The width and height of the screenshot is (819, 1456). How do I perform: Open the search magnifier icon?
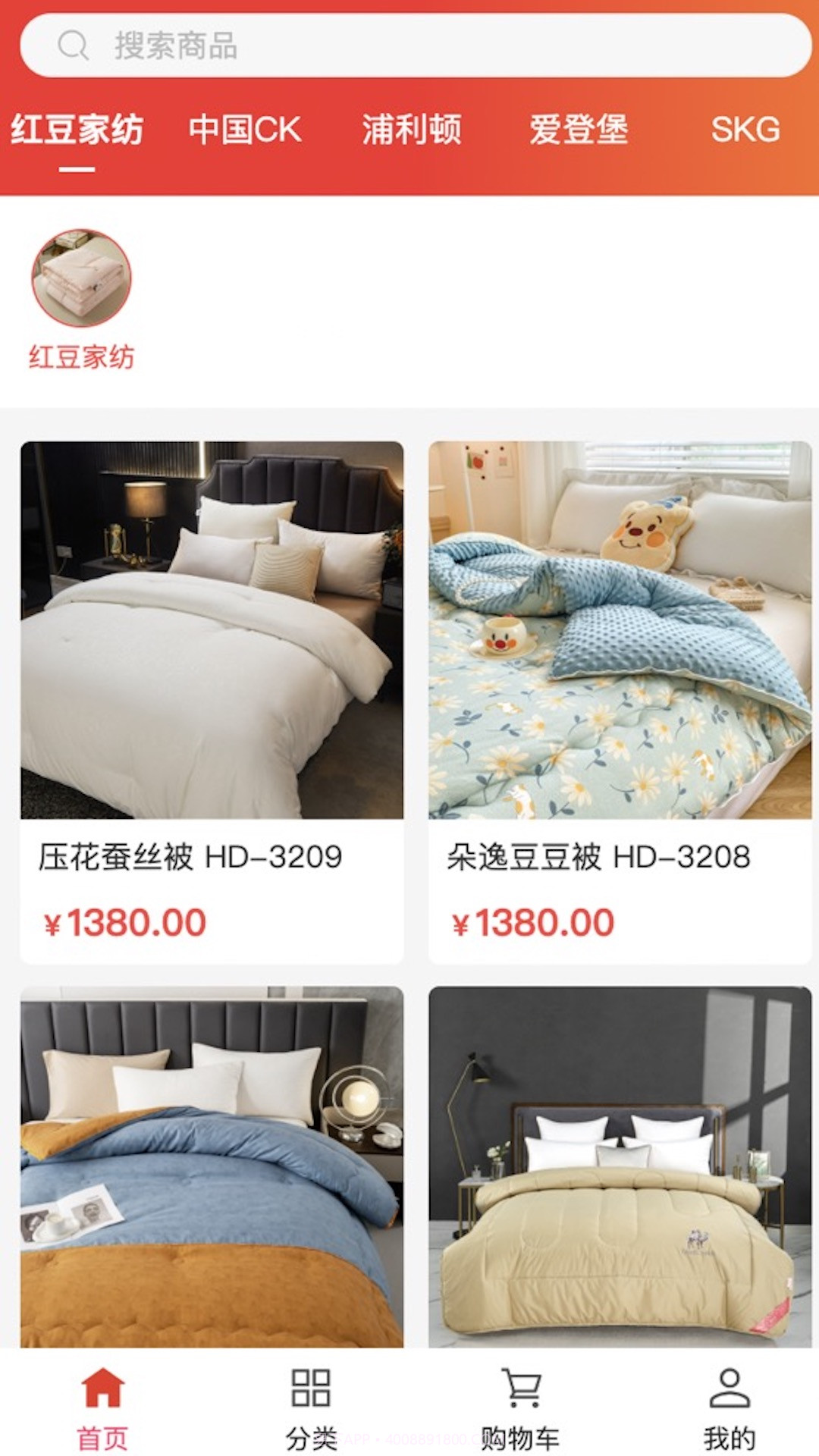coord(73,45)
